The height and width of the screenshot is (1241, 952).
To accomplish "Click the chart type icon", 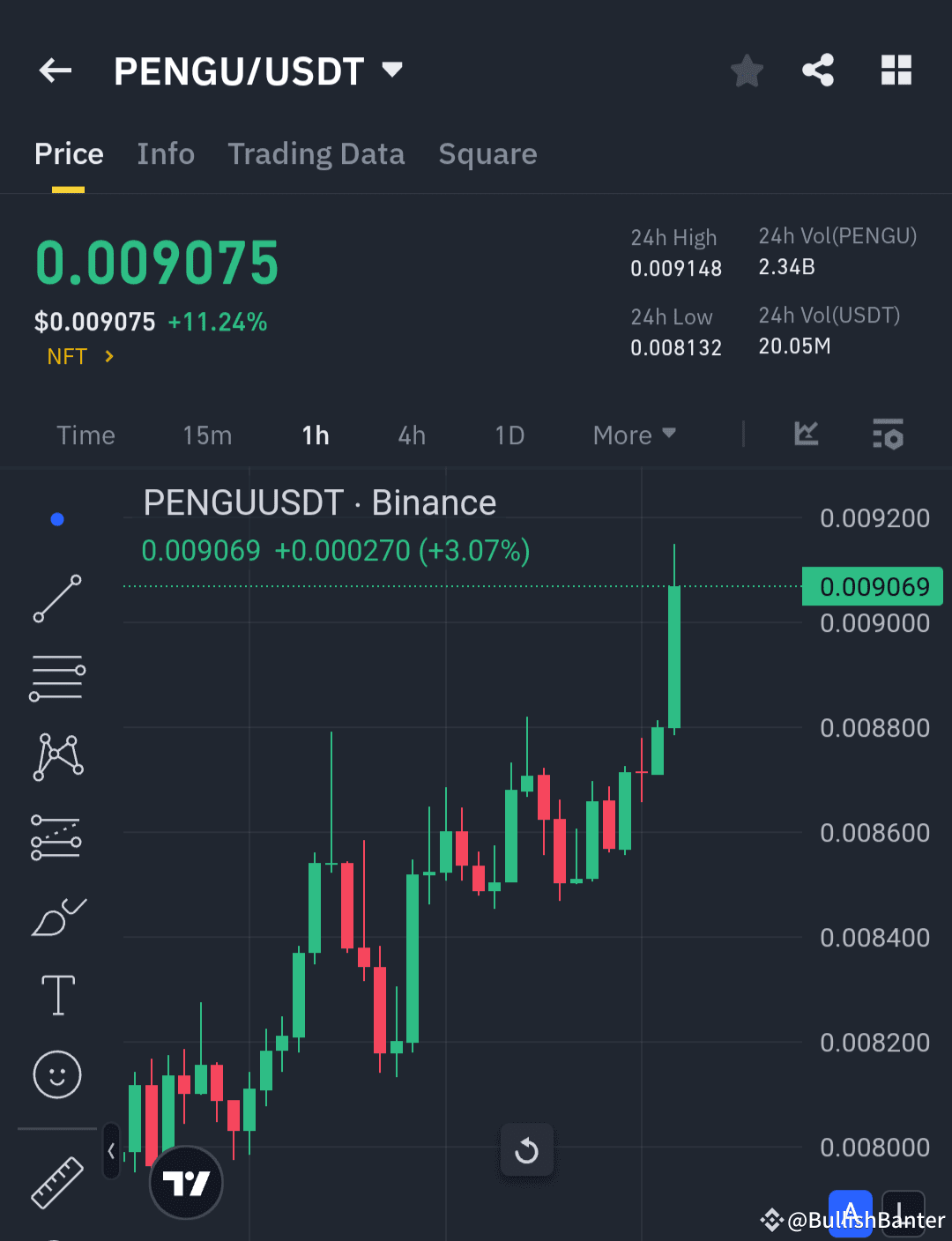I will (806, 435).
